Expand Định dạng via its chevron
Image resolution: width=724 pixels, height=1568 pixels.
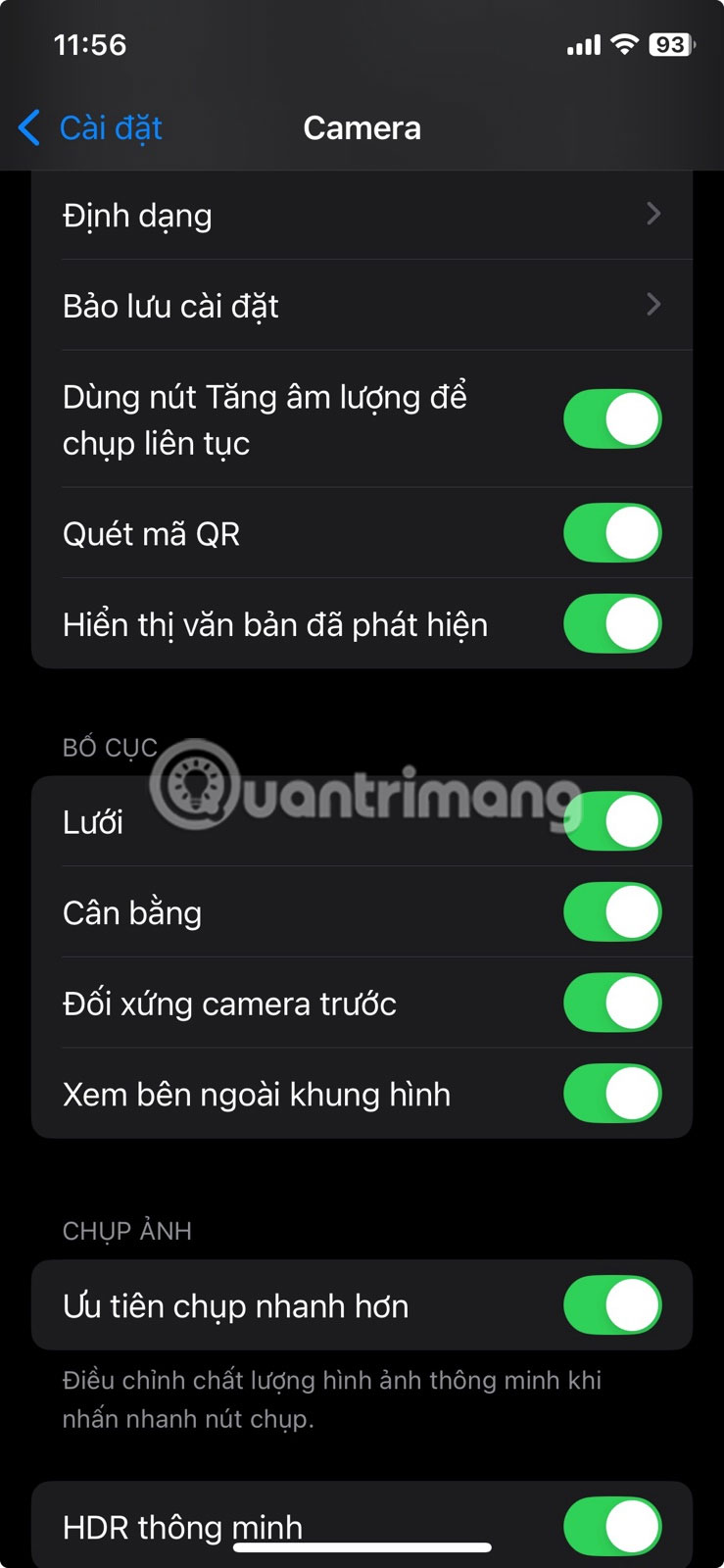pyautogui.click(x=654, y=215)
